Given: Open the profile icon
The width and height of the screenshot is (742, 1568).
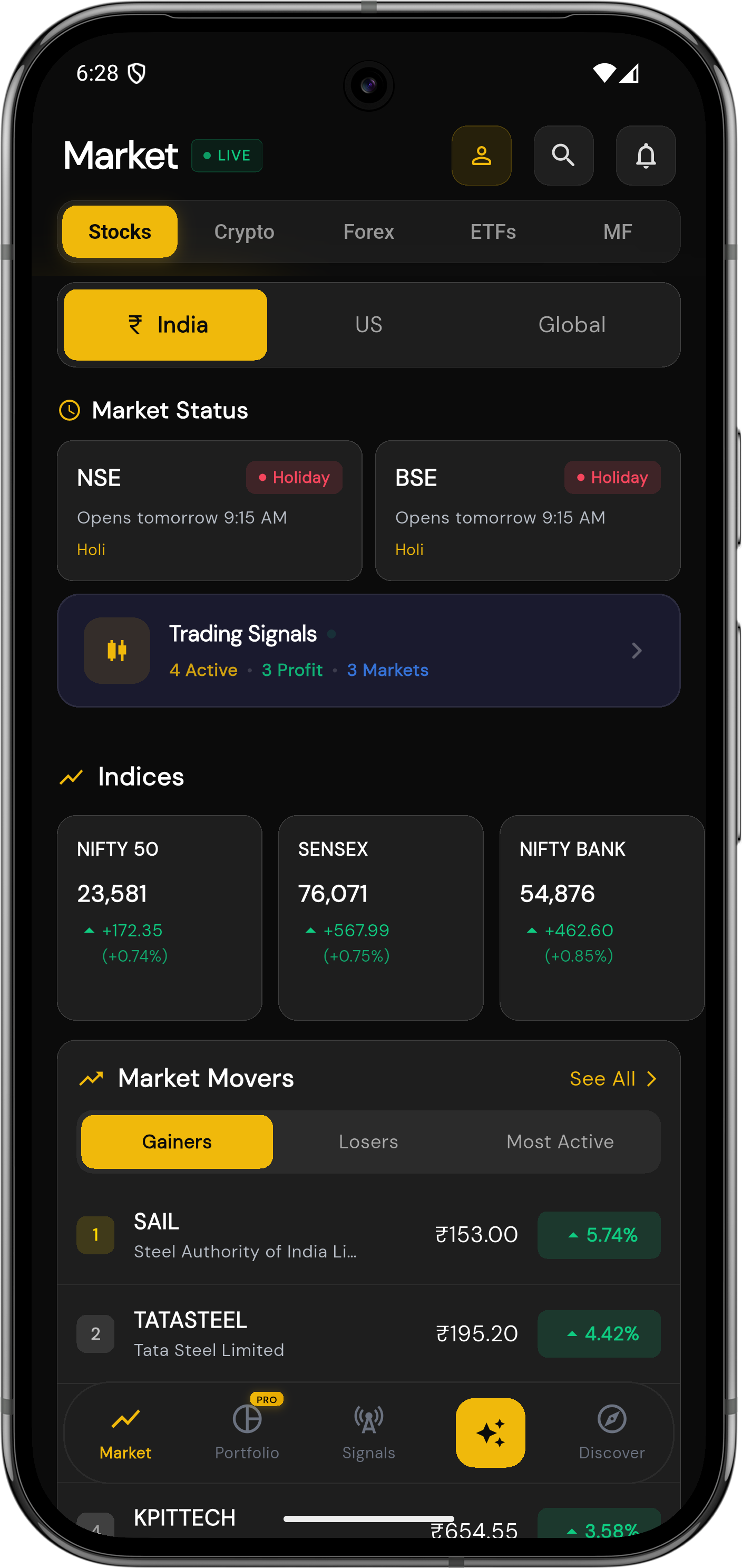Looking at the screenshot, I should click(481, 155).
